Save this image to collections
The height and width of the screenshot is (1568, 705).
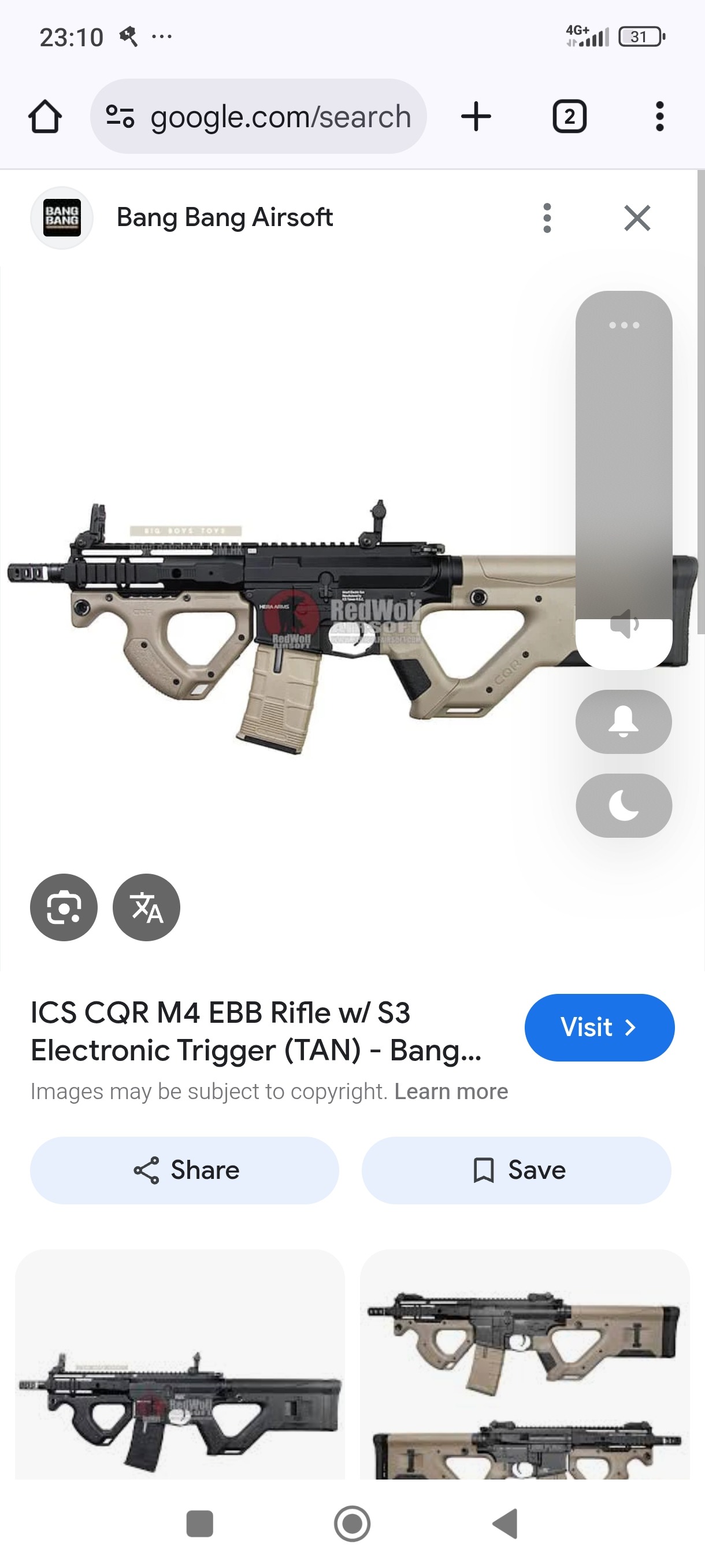(x=517, y=1170)
